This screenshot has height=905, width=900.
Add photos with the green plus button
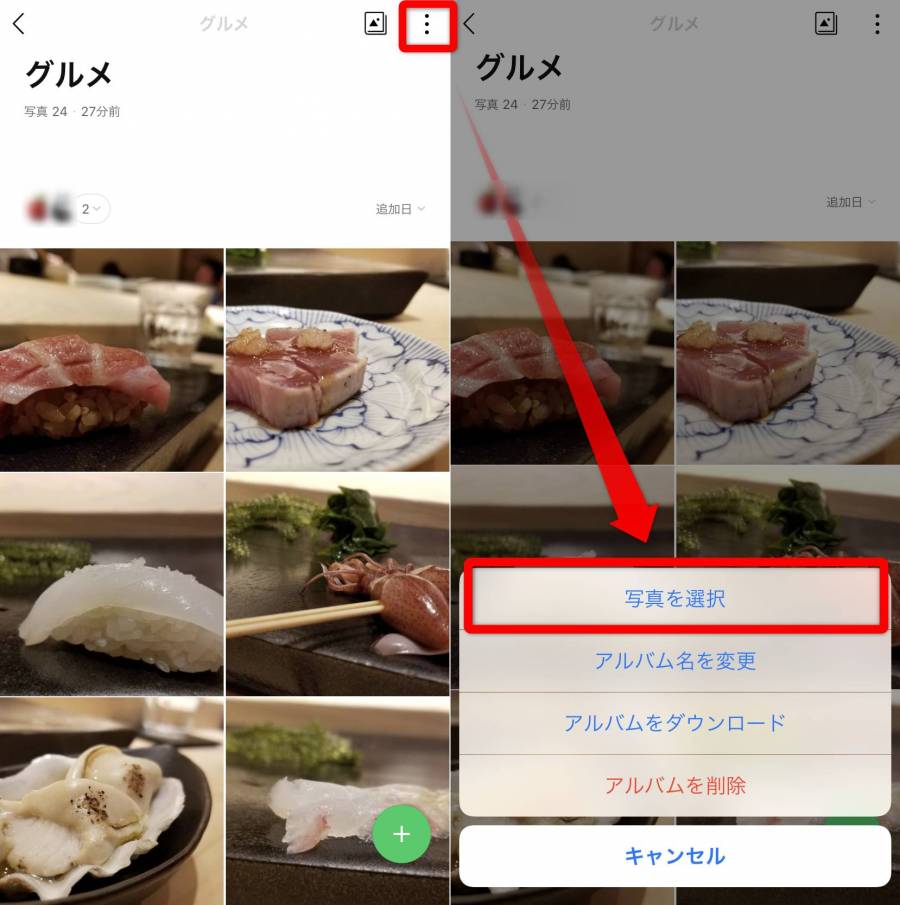[x=401, y=833]
